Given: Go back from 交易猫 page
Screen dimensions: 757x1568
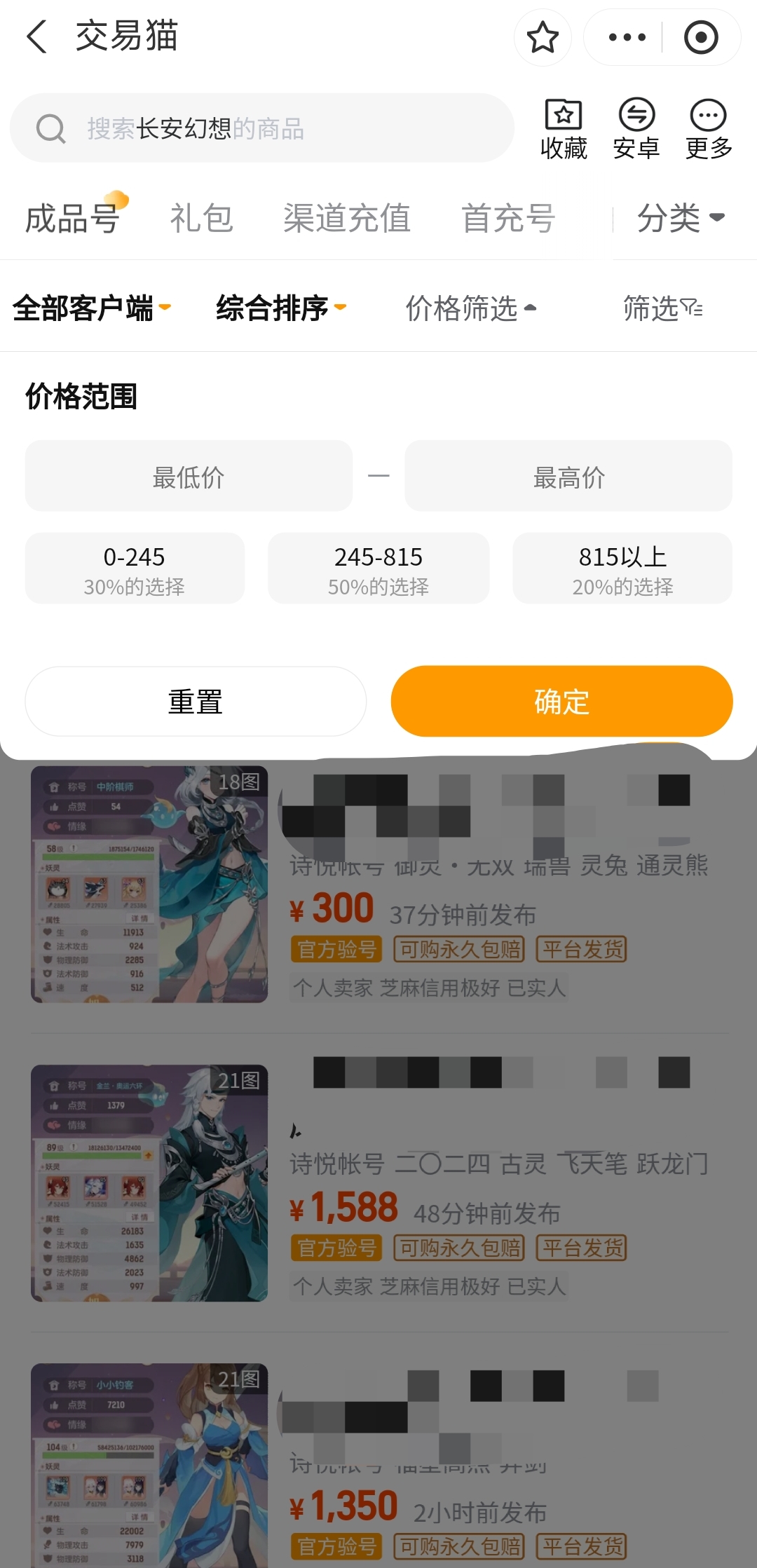Looking at the screenshot, I should (36, 36).
